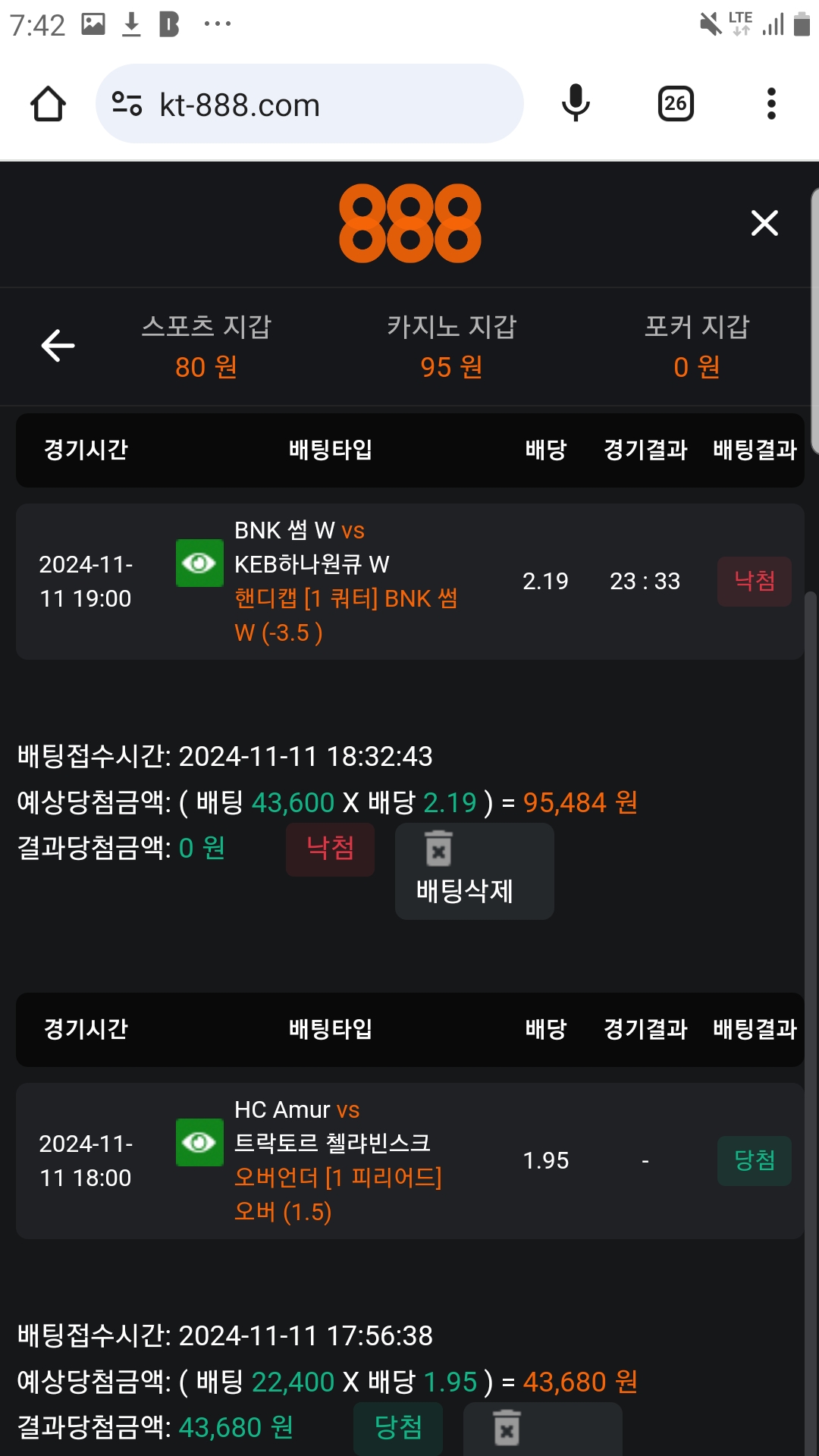This screenshot has height=1456, width=819.
Task: Go to the browser home page
Action: (48, 104)
